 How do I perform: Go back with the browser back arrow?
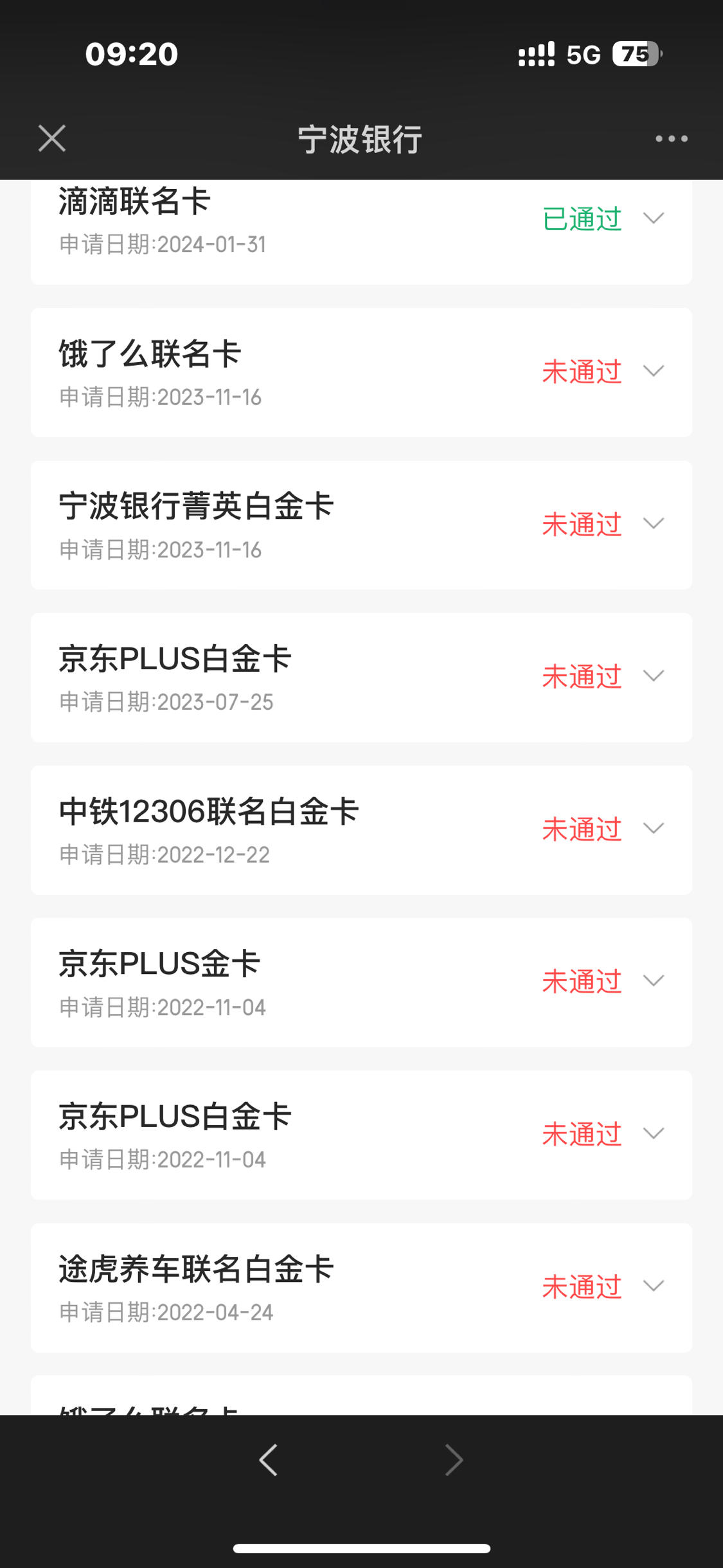click(269, 1459)
